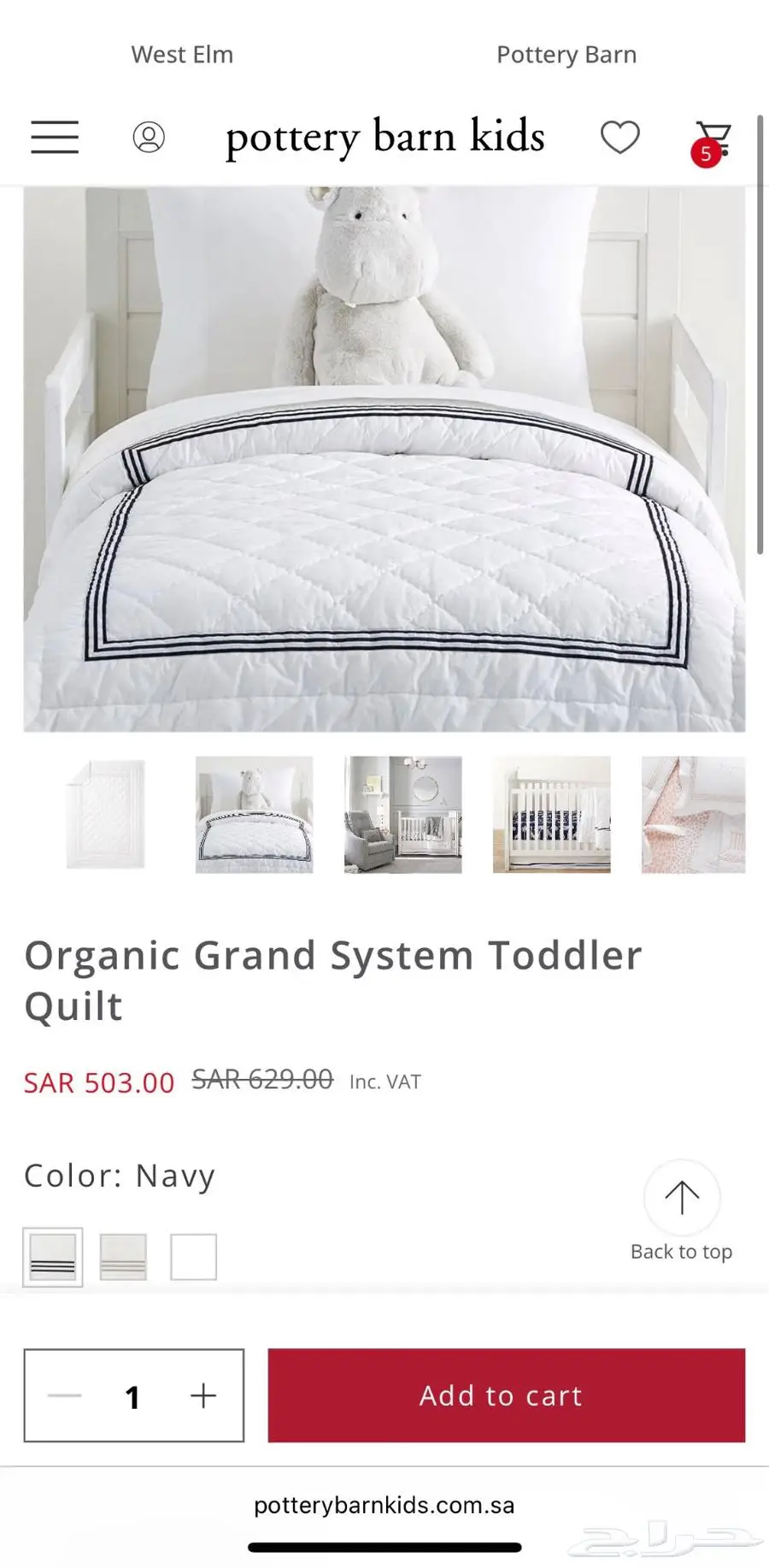The width and height of the screenshot is (769, 1568).
Task: Decrease the quantity by one
Action: pos(65,1395)
